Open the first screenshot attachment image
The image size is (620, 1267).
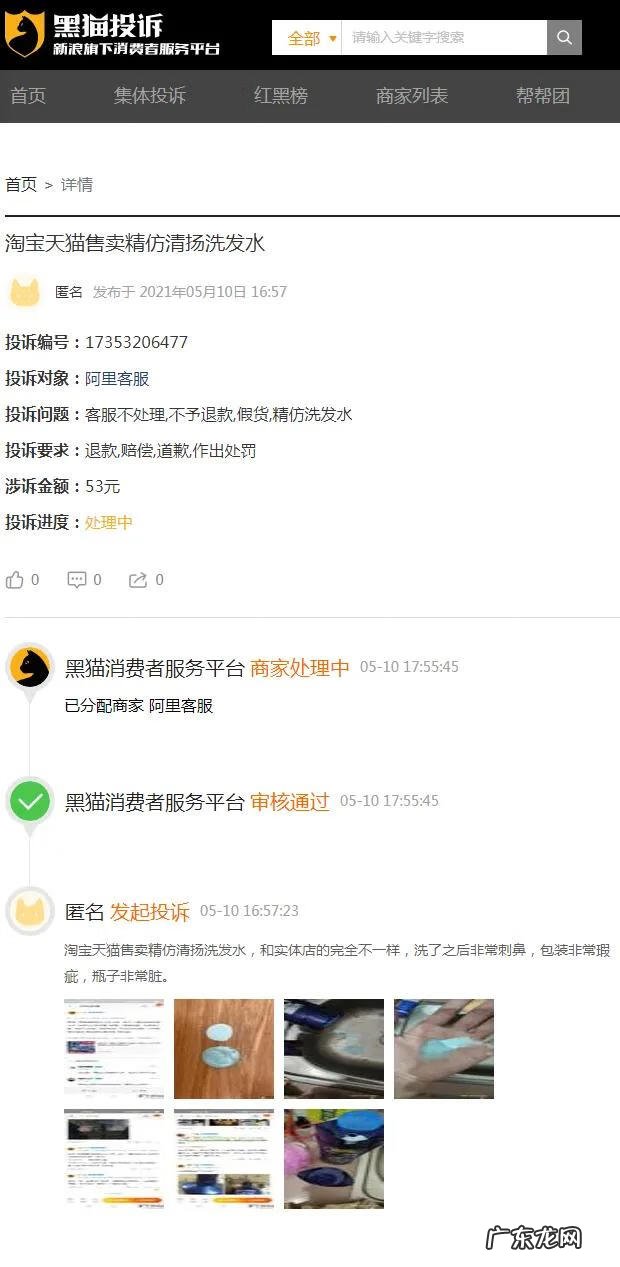click(x=114, y=1049)
